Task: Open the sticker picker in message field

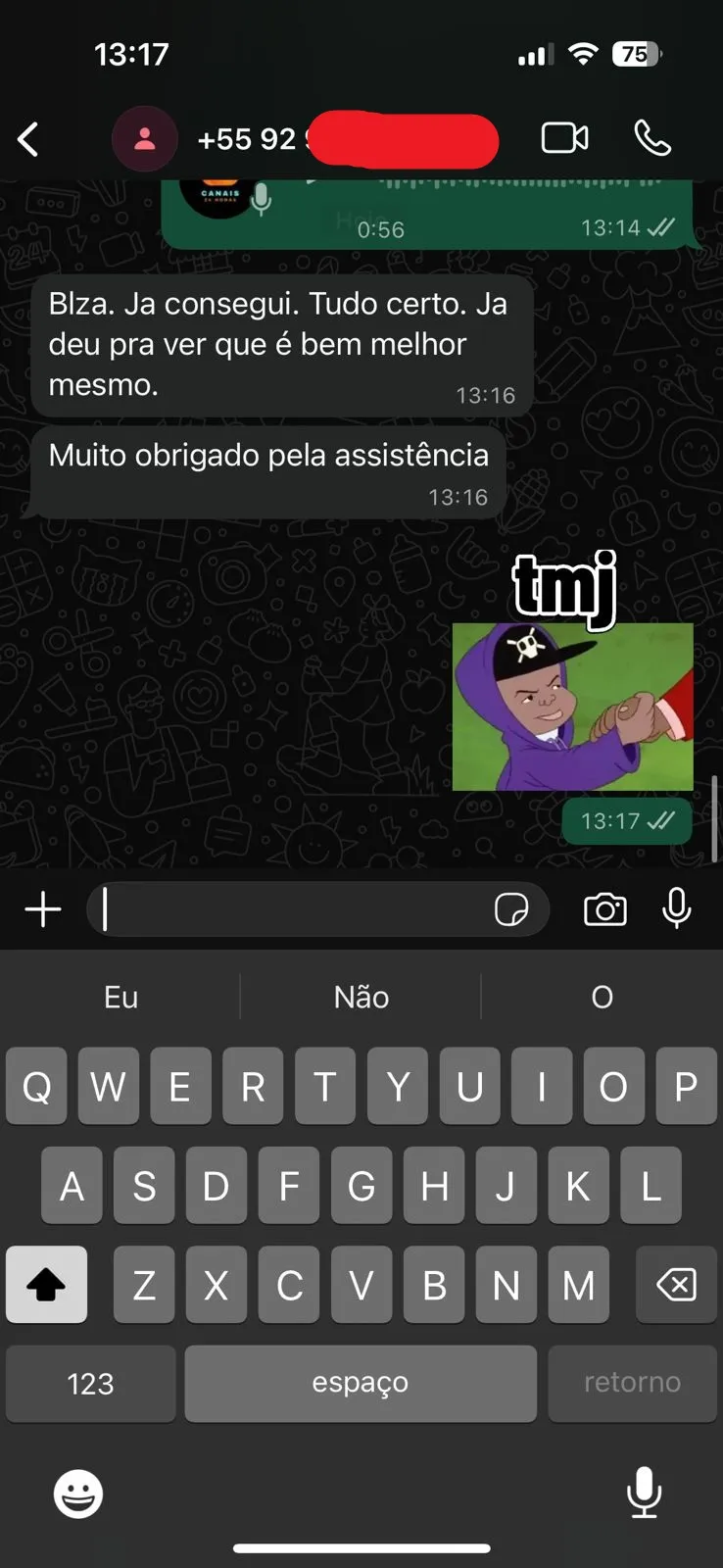Action: 511,909
